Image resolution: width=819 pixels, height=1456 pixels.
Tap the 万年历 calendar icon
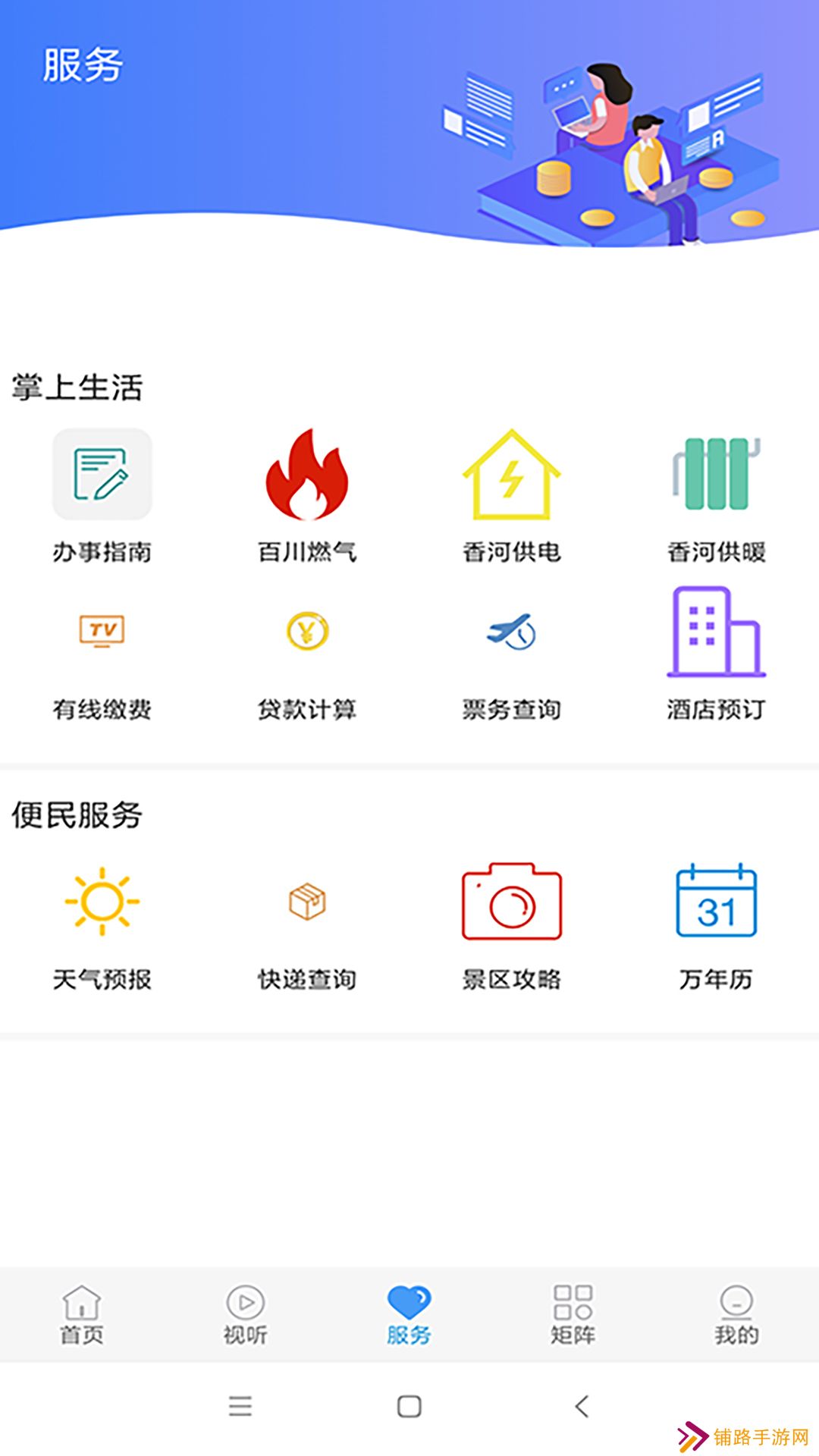[x=716, y=904]
